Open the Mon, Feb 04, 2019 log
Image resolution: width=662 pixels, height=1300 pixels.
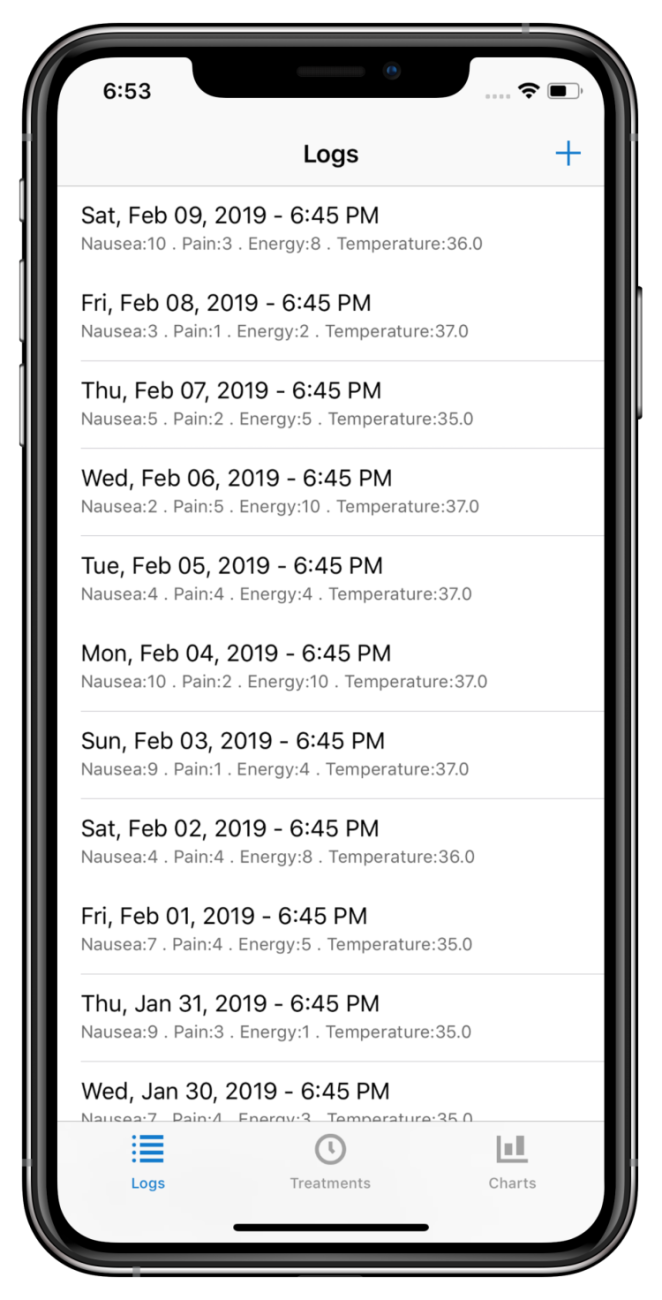point(330,666)
